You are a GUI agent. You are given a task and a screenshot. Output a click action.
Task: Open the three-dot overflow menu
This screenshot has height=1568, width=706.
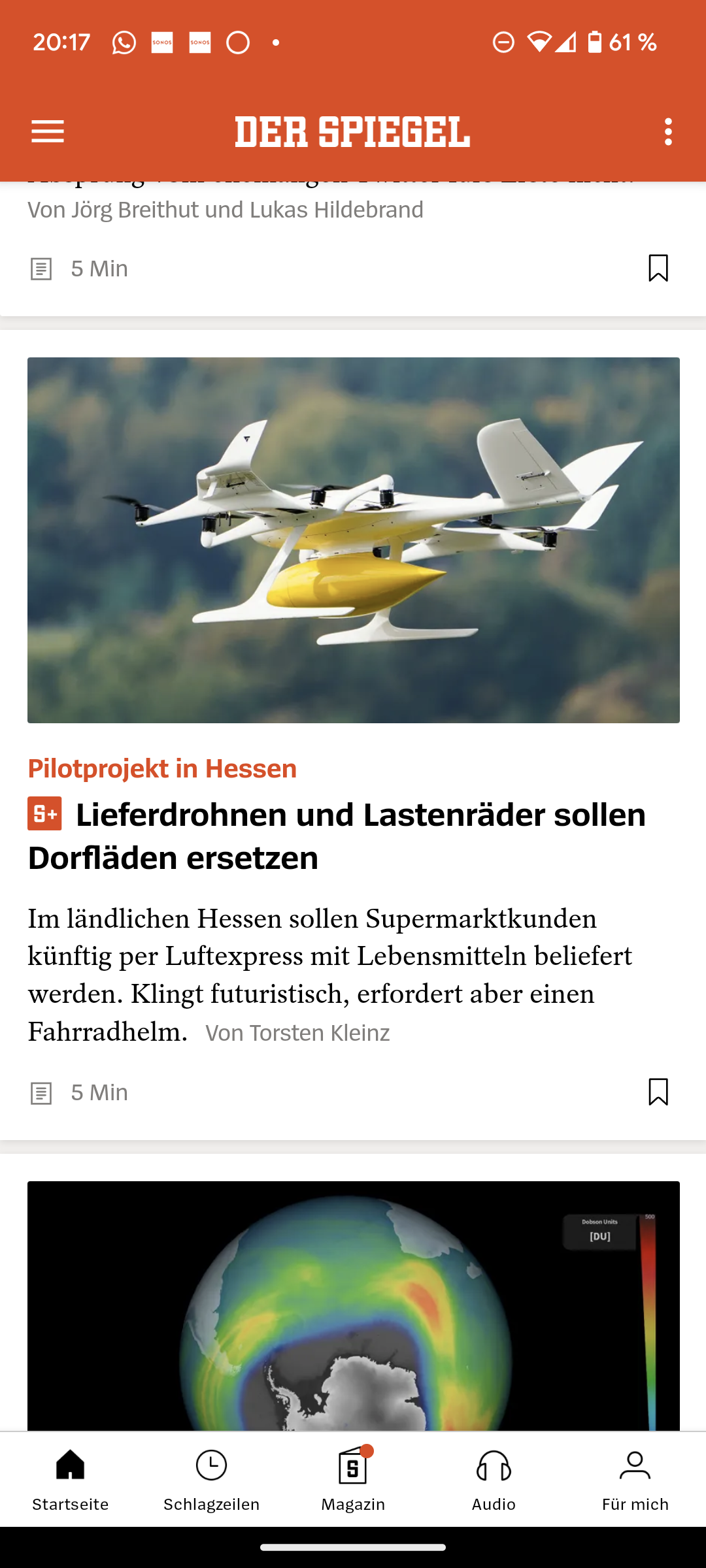[668, 131]
